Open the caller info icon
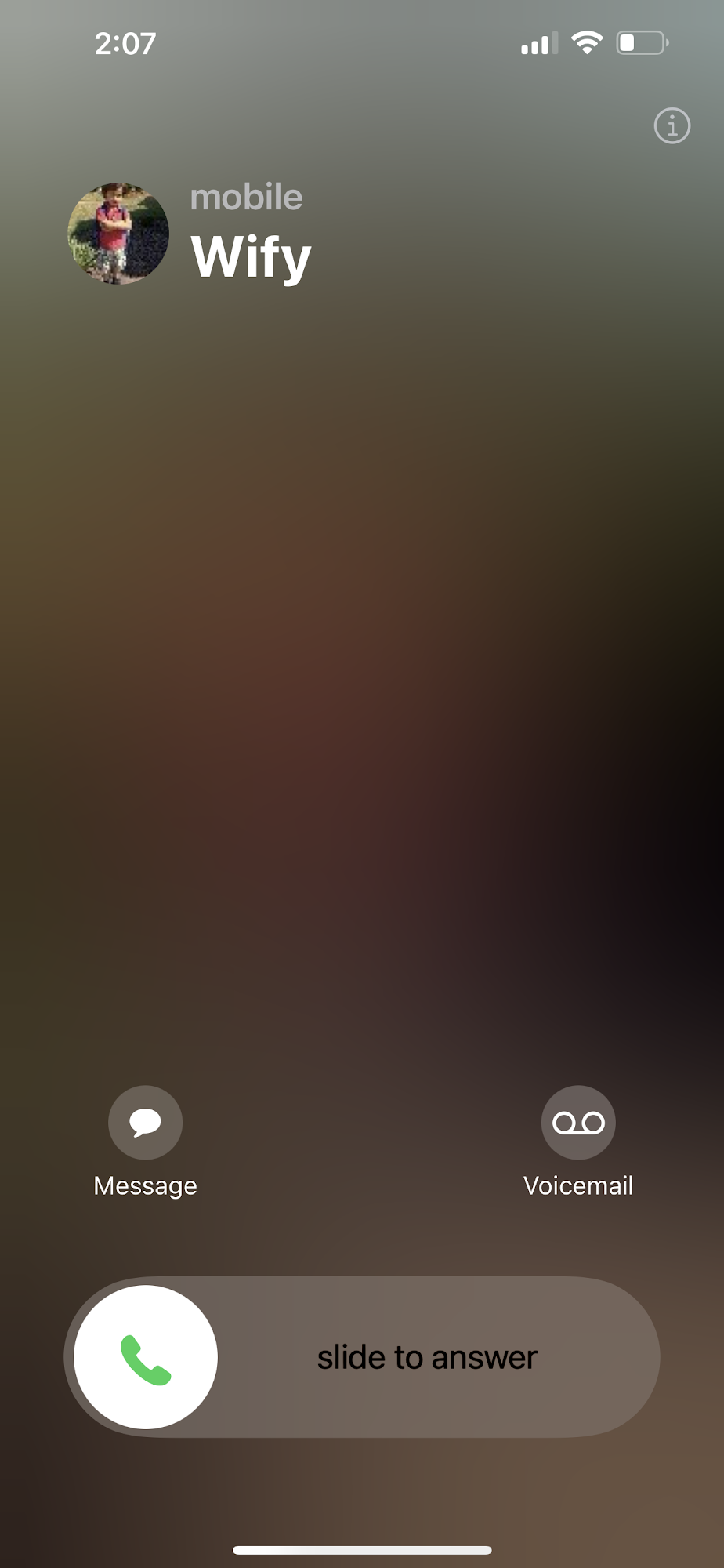 coord(672,126)
